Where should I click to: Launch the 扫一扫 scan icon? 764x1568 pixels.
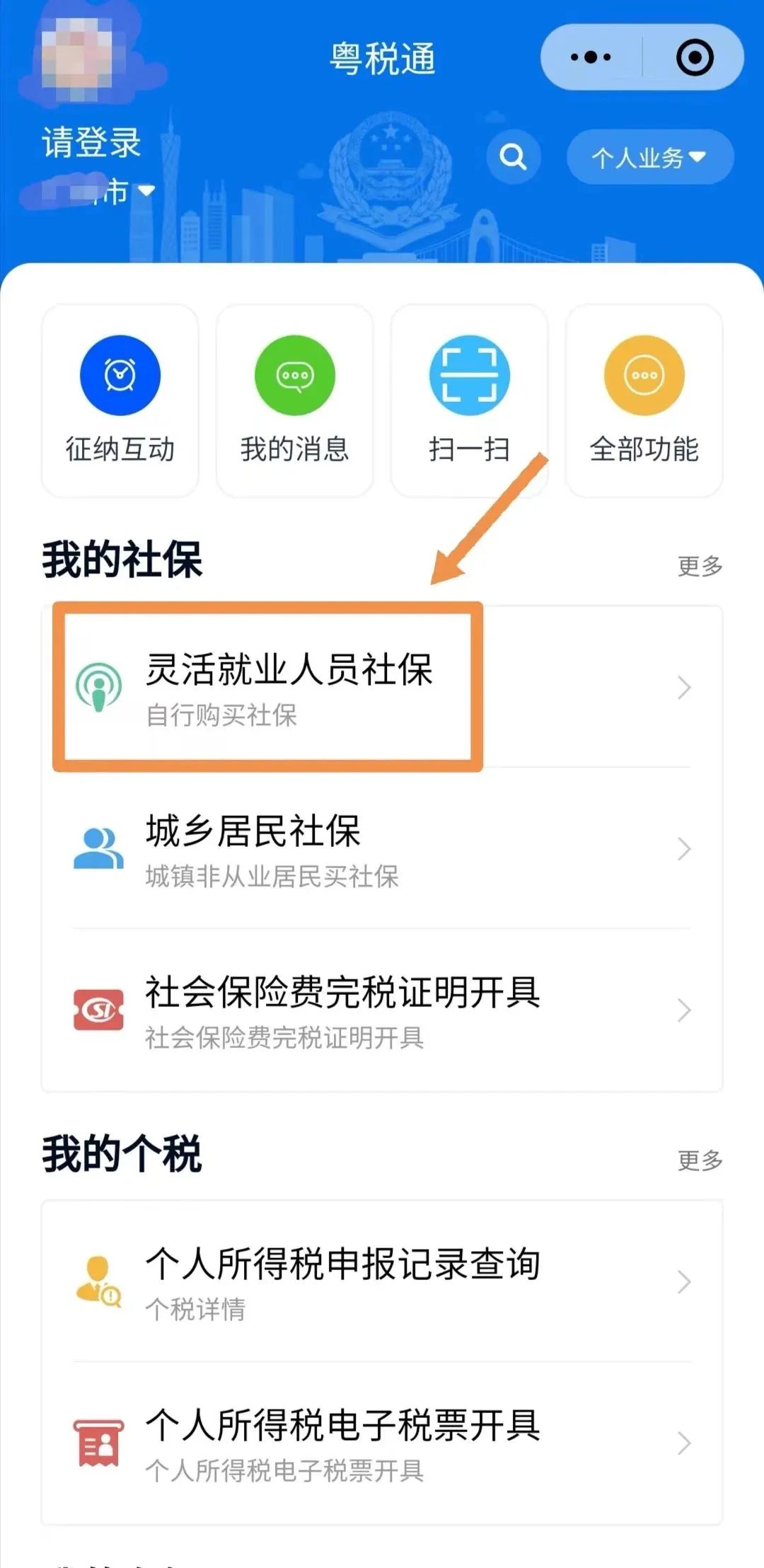[469, 375]
